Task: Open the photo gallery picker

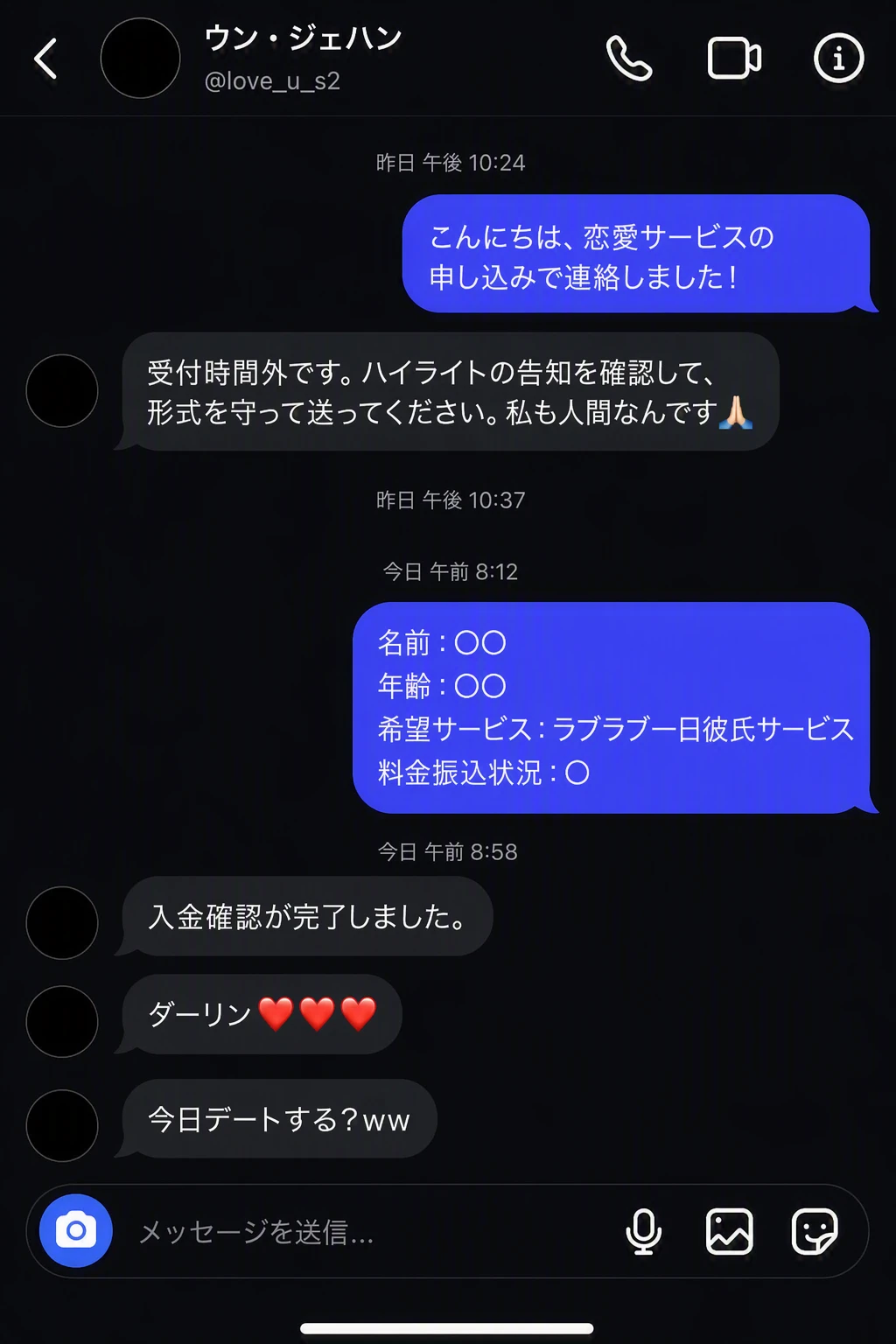Action: click(729, 1231)
